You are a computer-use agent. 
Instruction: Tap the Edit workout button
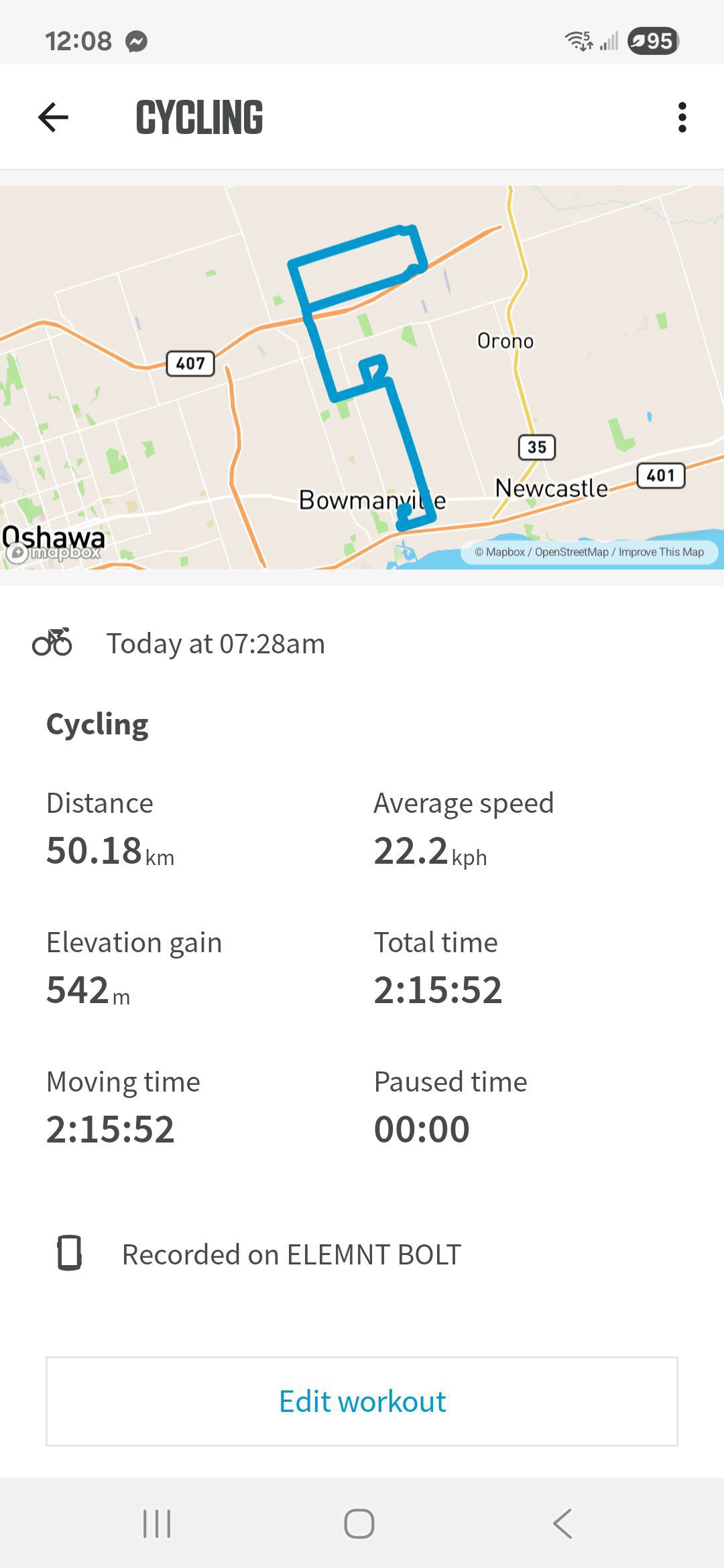(x=362, y=1401)
